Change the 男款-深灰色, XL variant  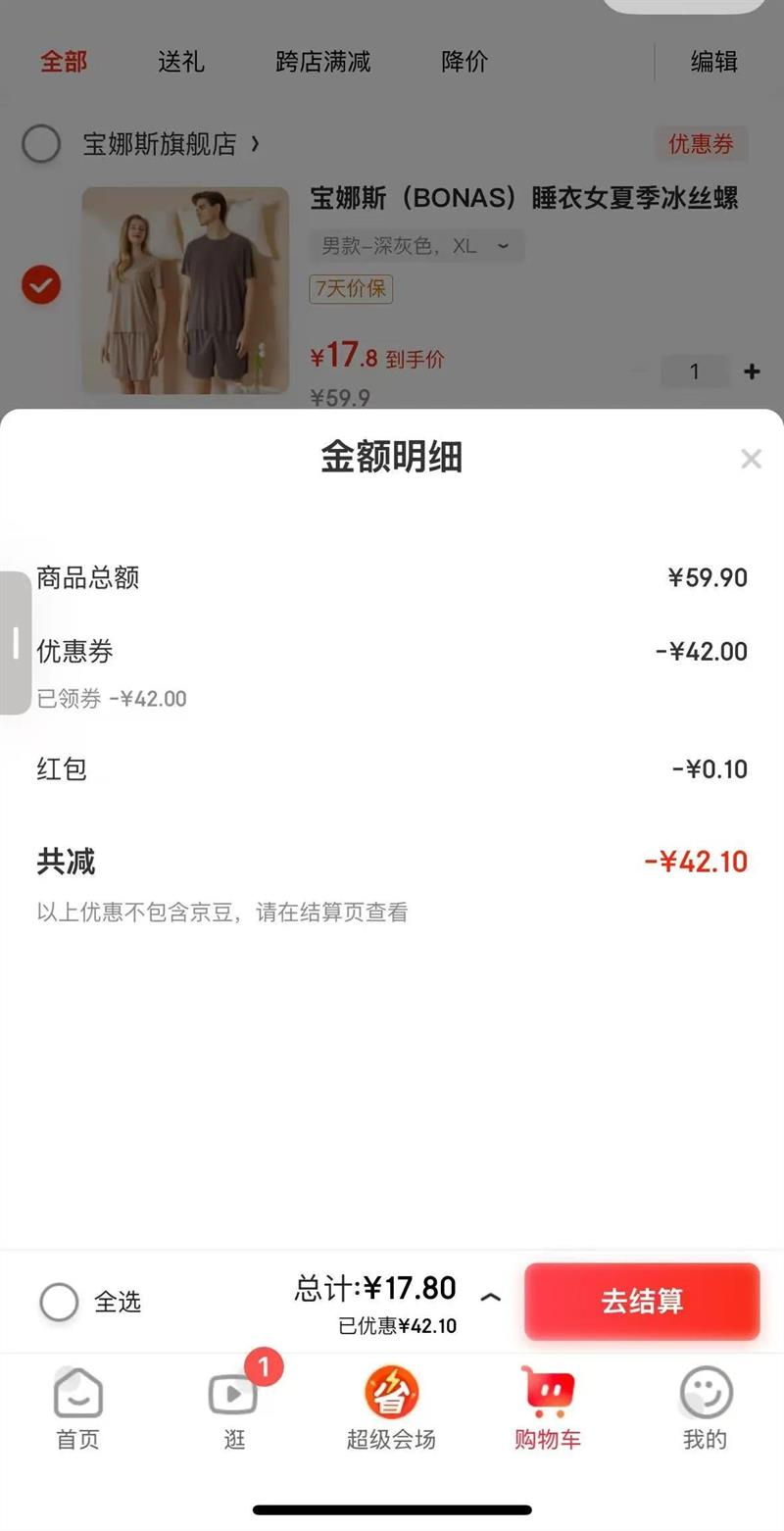pos(416,246)
